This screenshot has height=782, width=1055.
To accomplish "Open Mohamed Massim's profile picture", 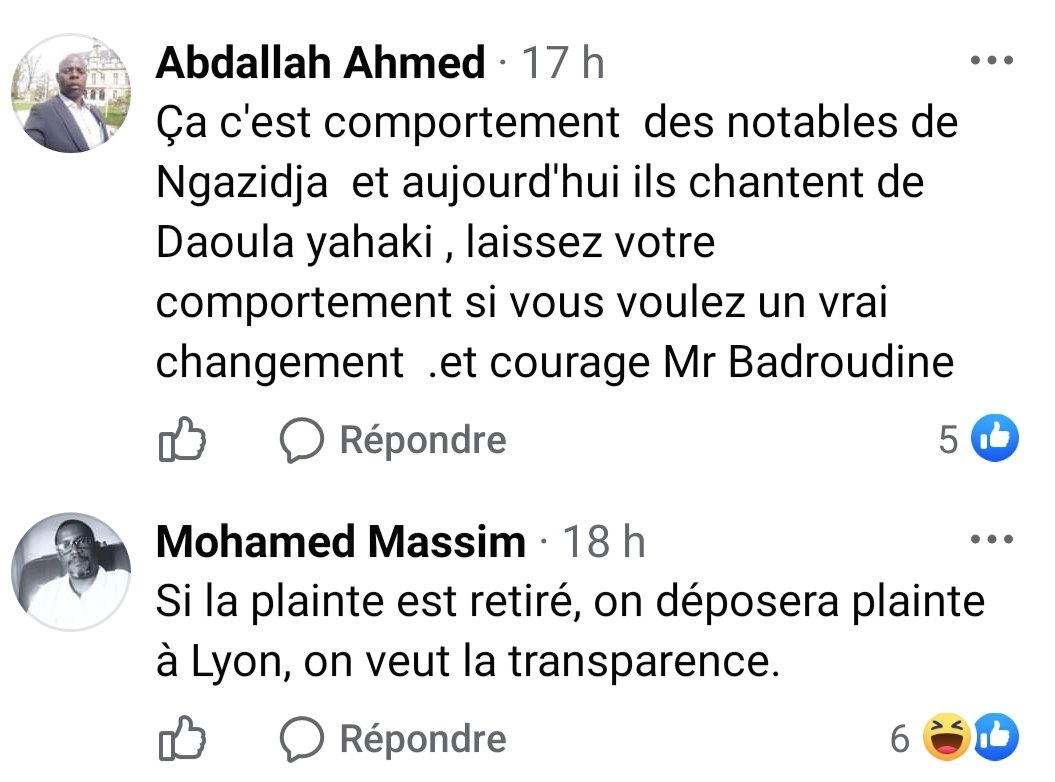I will tap(71, 572).
